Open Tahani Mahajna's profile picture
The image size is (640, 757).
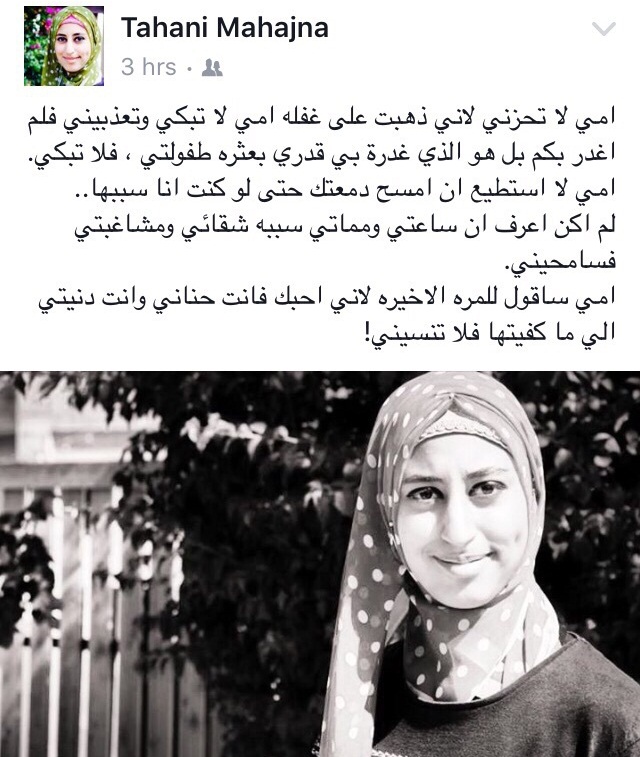(63, 45)
